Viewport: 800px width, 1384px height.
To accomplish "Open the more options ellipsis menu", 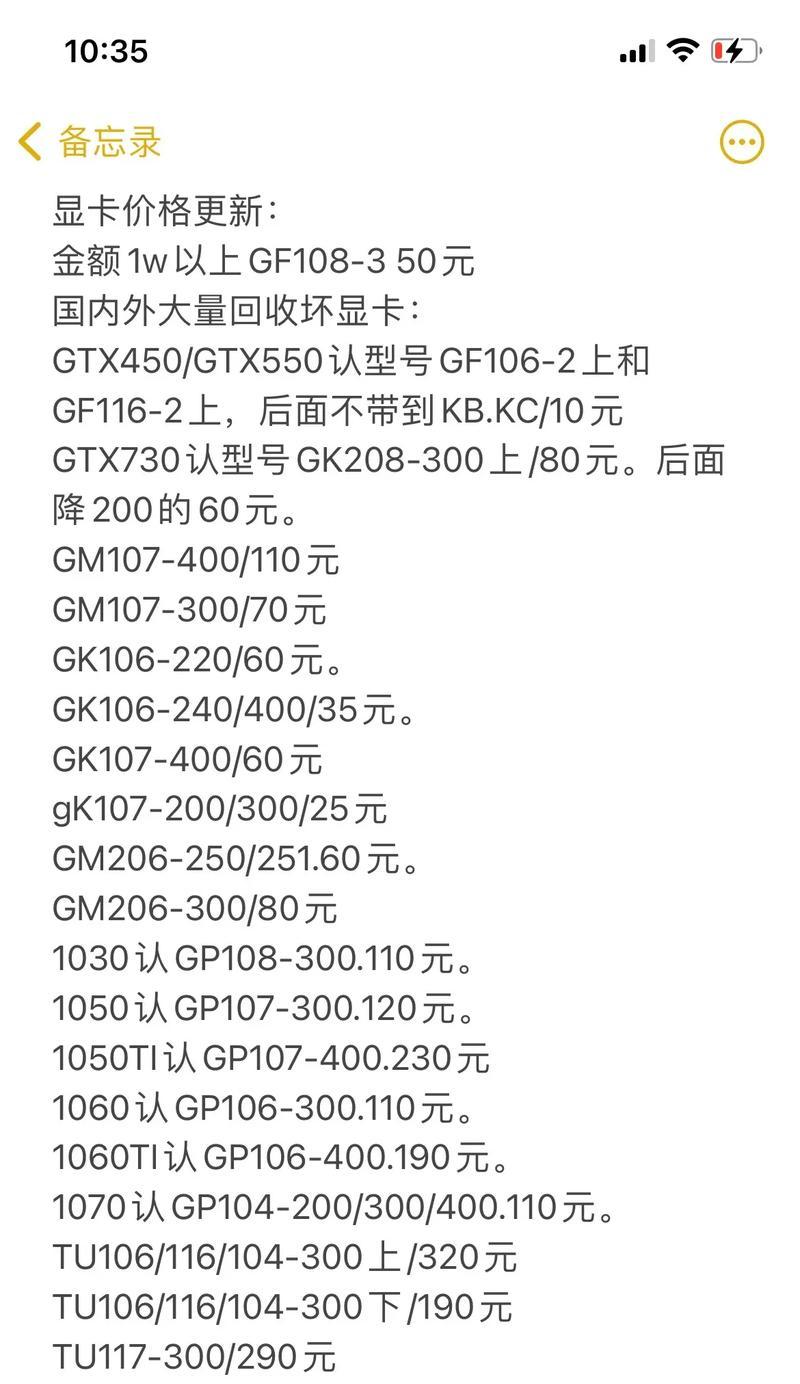I will pyautogui.click(x=742, y=142).
